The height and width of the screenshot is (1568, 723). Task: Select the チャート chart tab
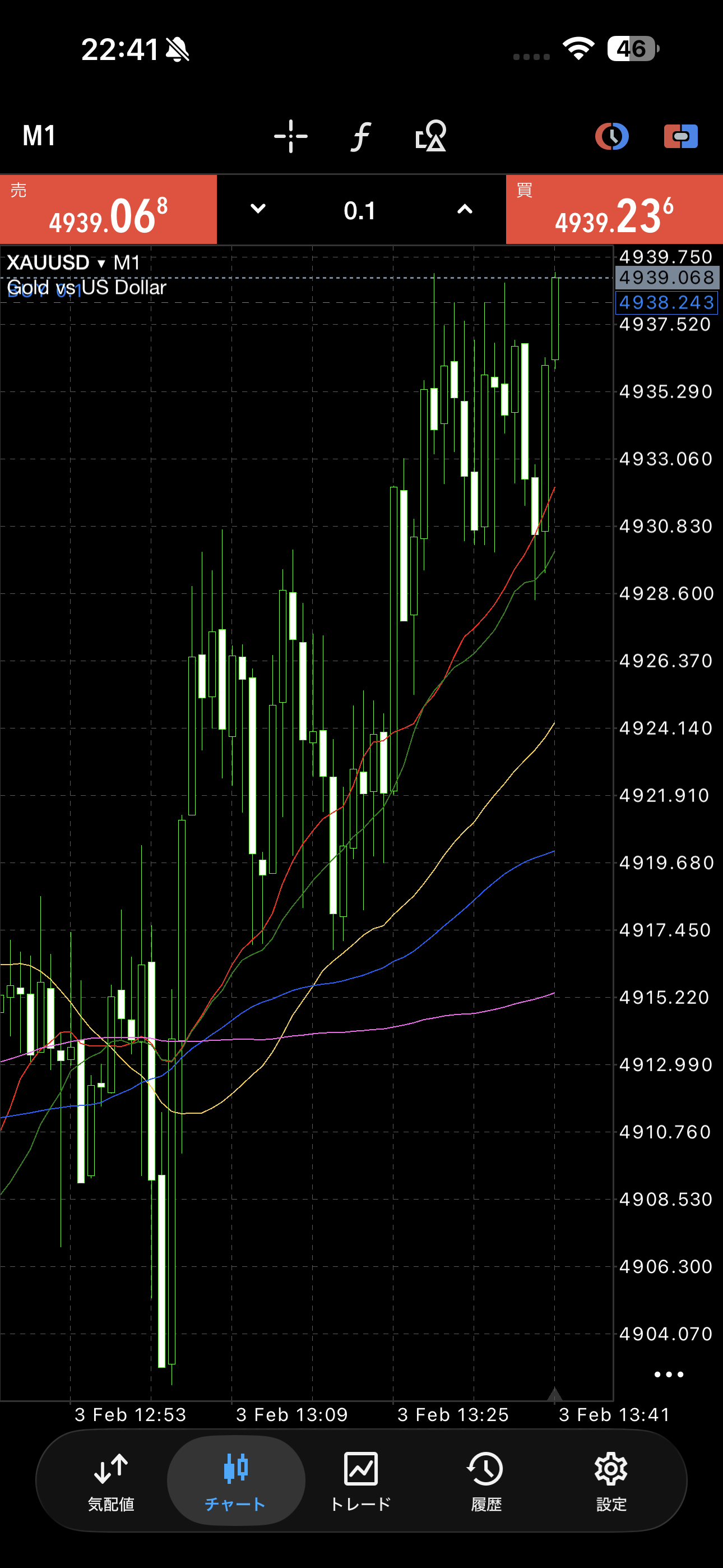[235, 1482]
